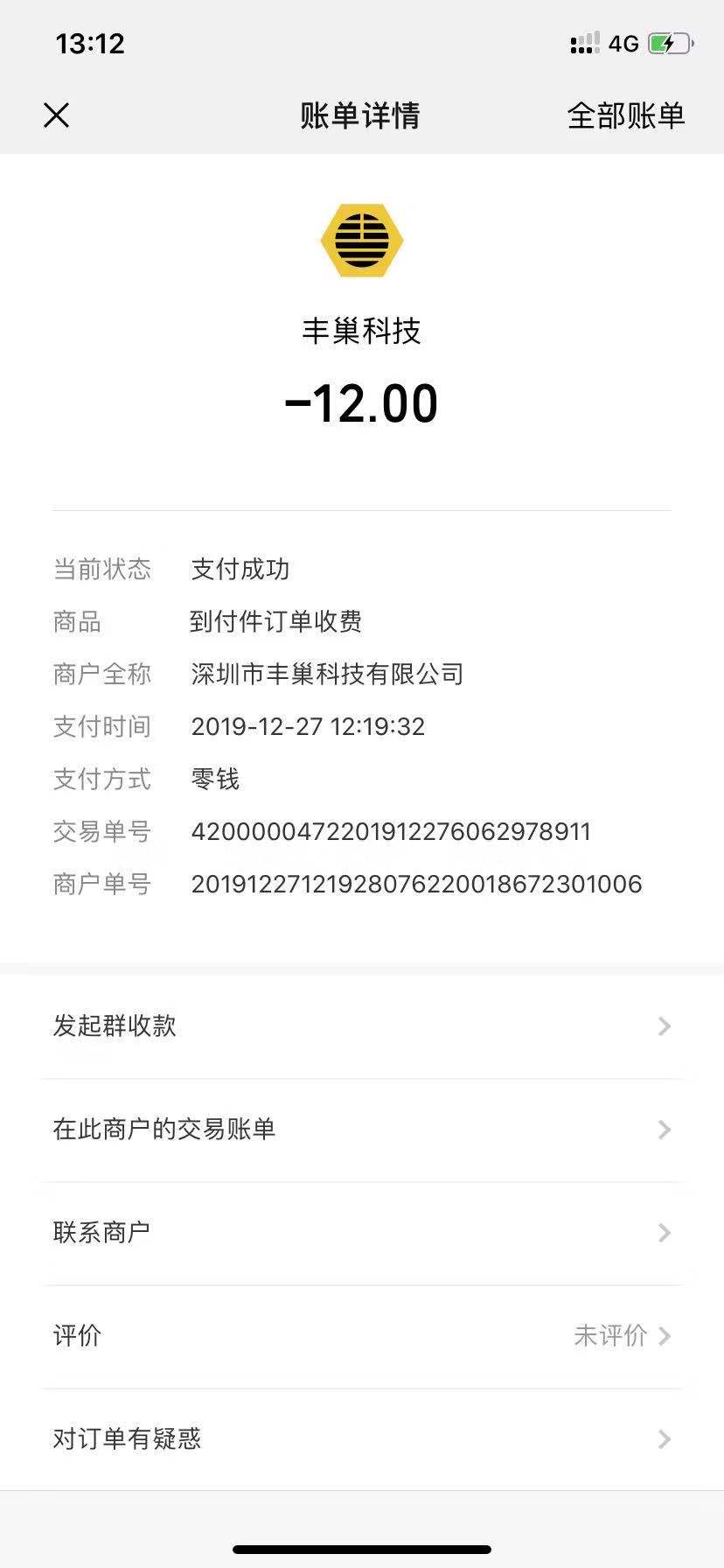Close the bill details page
The height and width of the screenshot is (1568, 724).
pos(57,115)
